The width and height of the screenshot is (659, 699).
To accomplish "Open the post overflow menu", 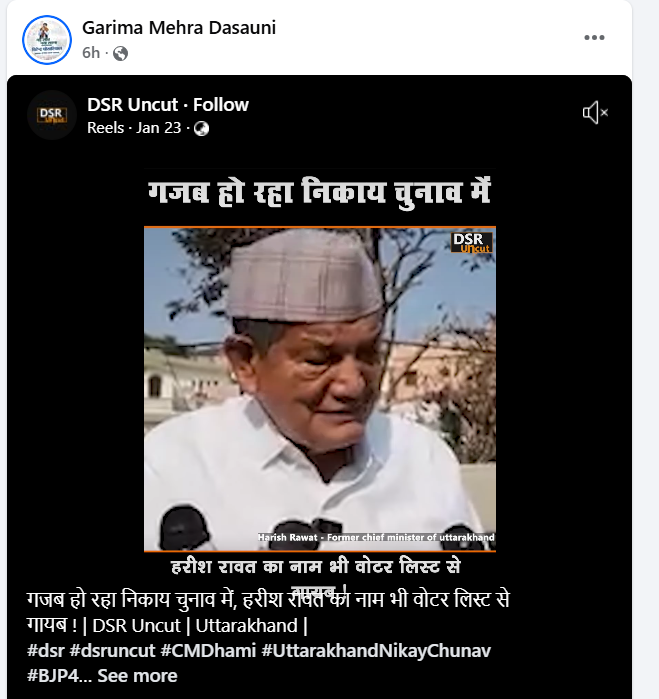I will coord(595,38).
